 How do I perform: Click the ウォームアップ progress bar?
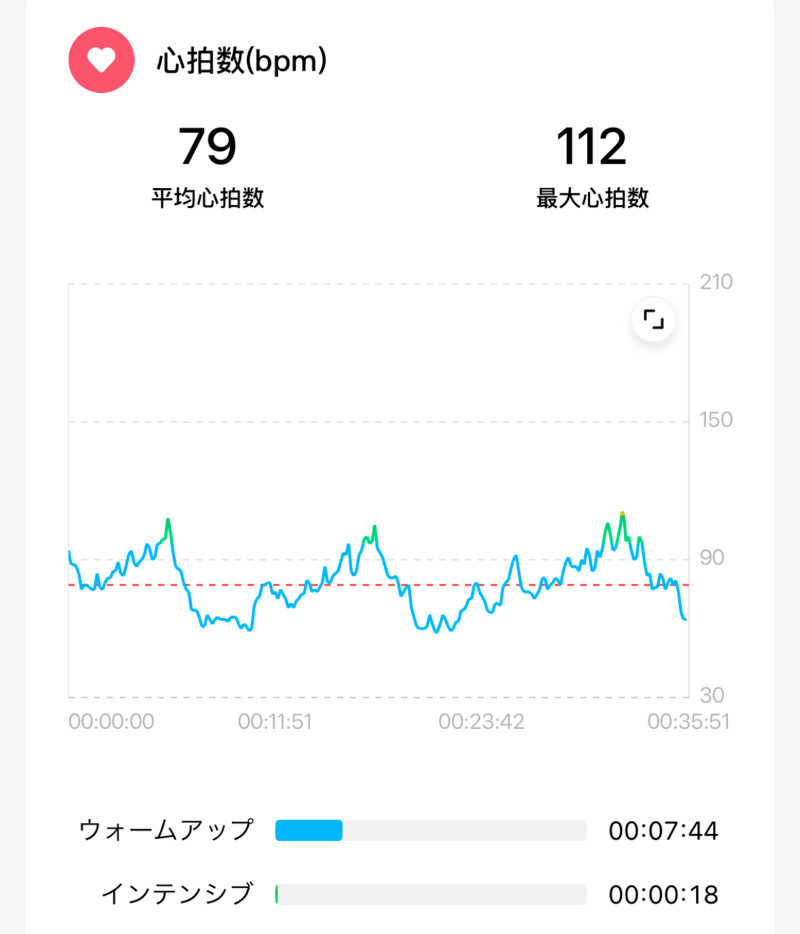click(x=430, y=829)
